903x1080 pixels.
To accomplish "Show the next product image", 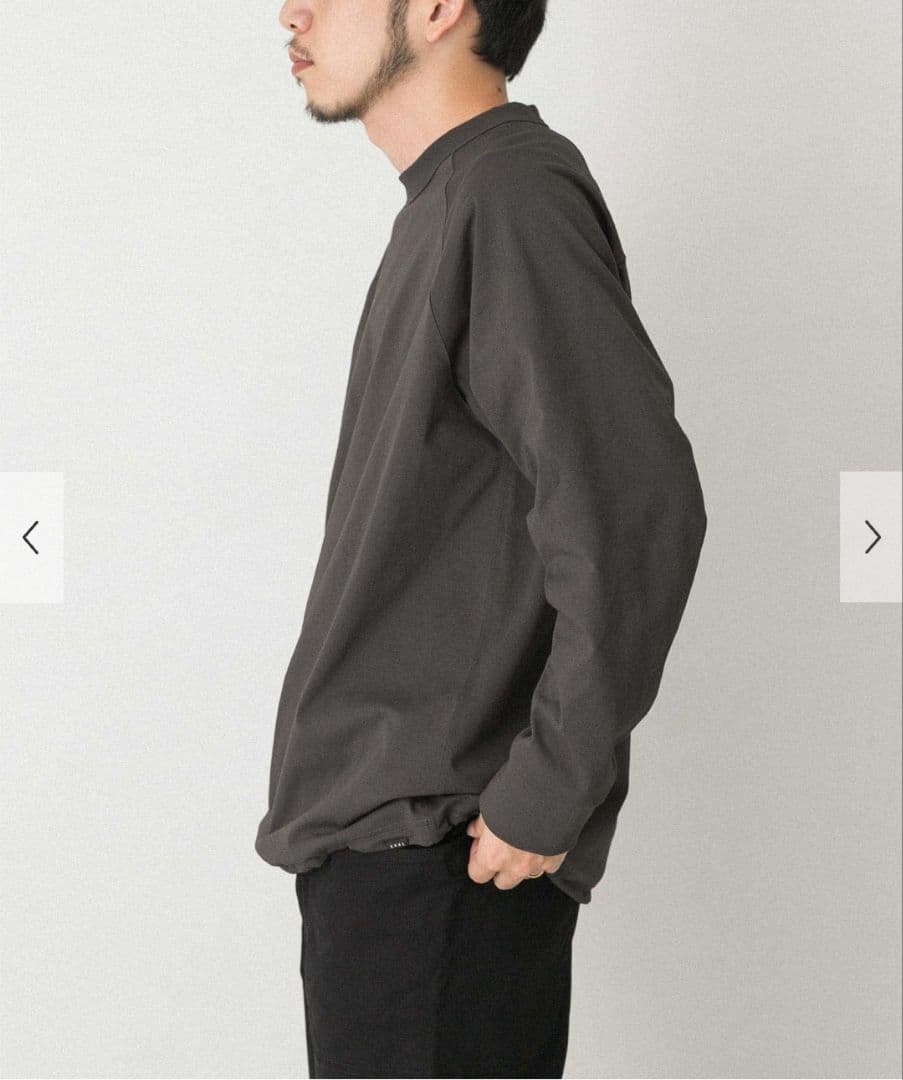I will pyautogui.click(x=871, y=537).
